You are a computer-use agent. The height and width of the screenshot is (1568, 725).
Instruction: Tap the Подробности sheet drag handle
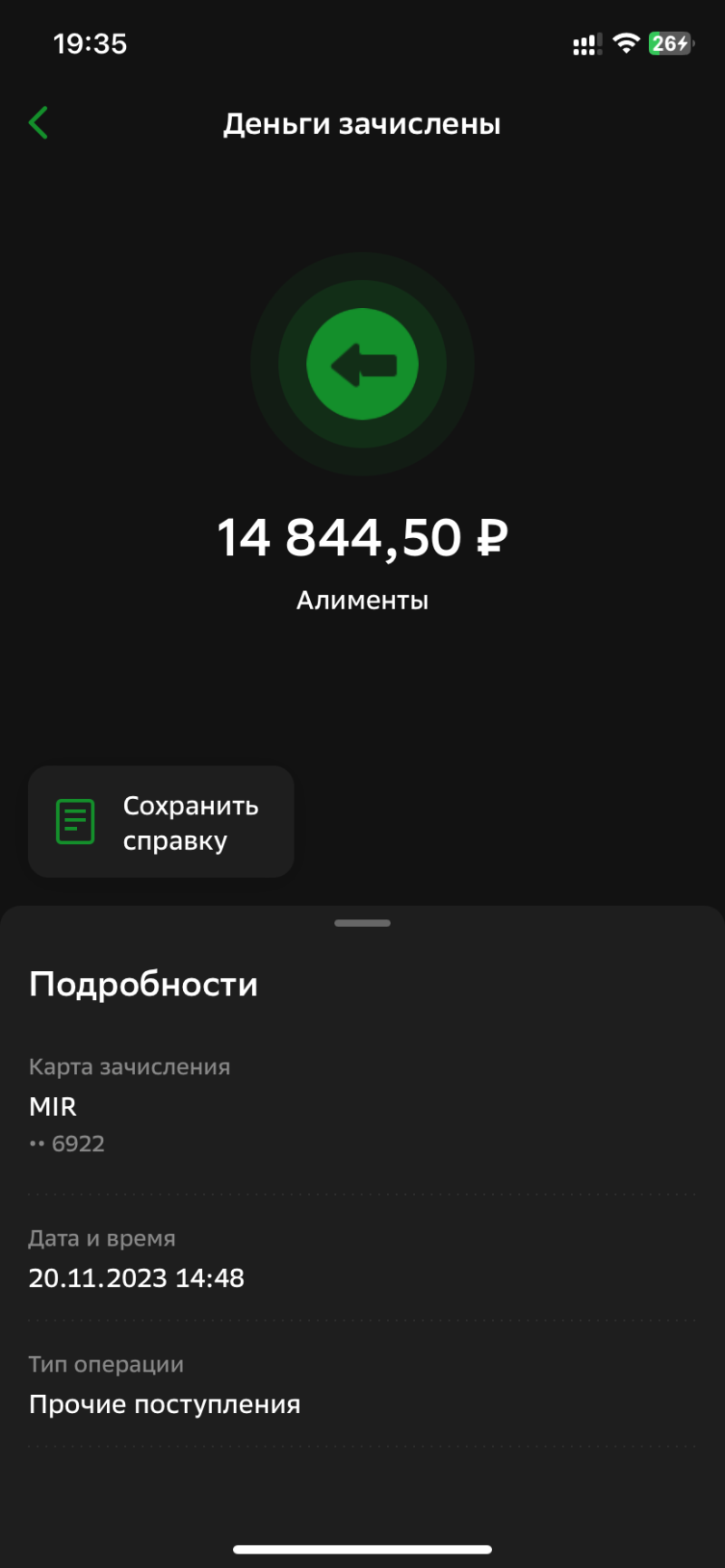pyautogui.click(x=362, y=923)
